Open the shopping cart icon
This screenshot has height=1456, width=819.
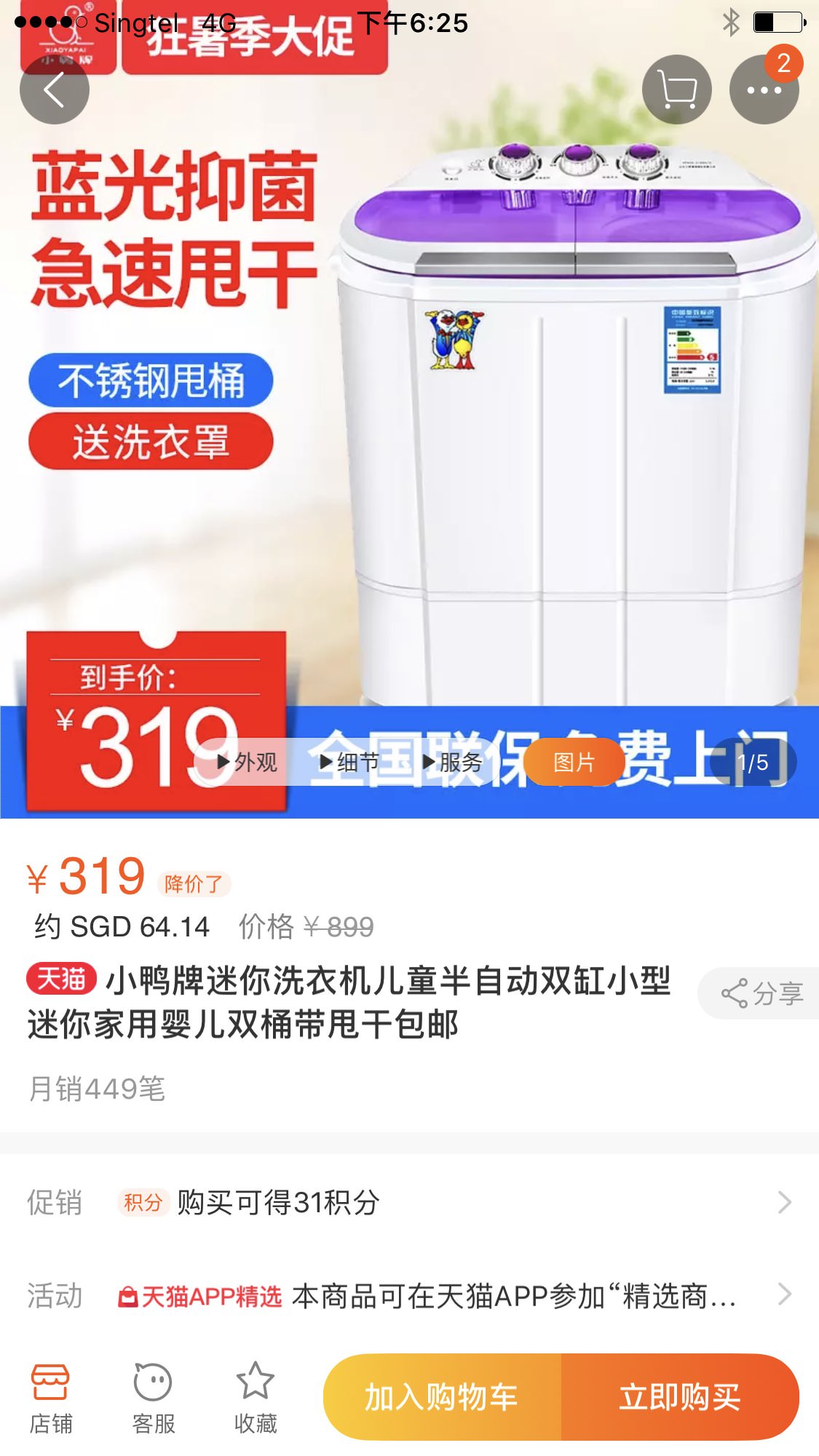[676, 90]
